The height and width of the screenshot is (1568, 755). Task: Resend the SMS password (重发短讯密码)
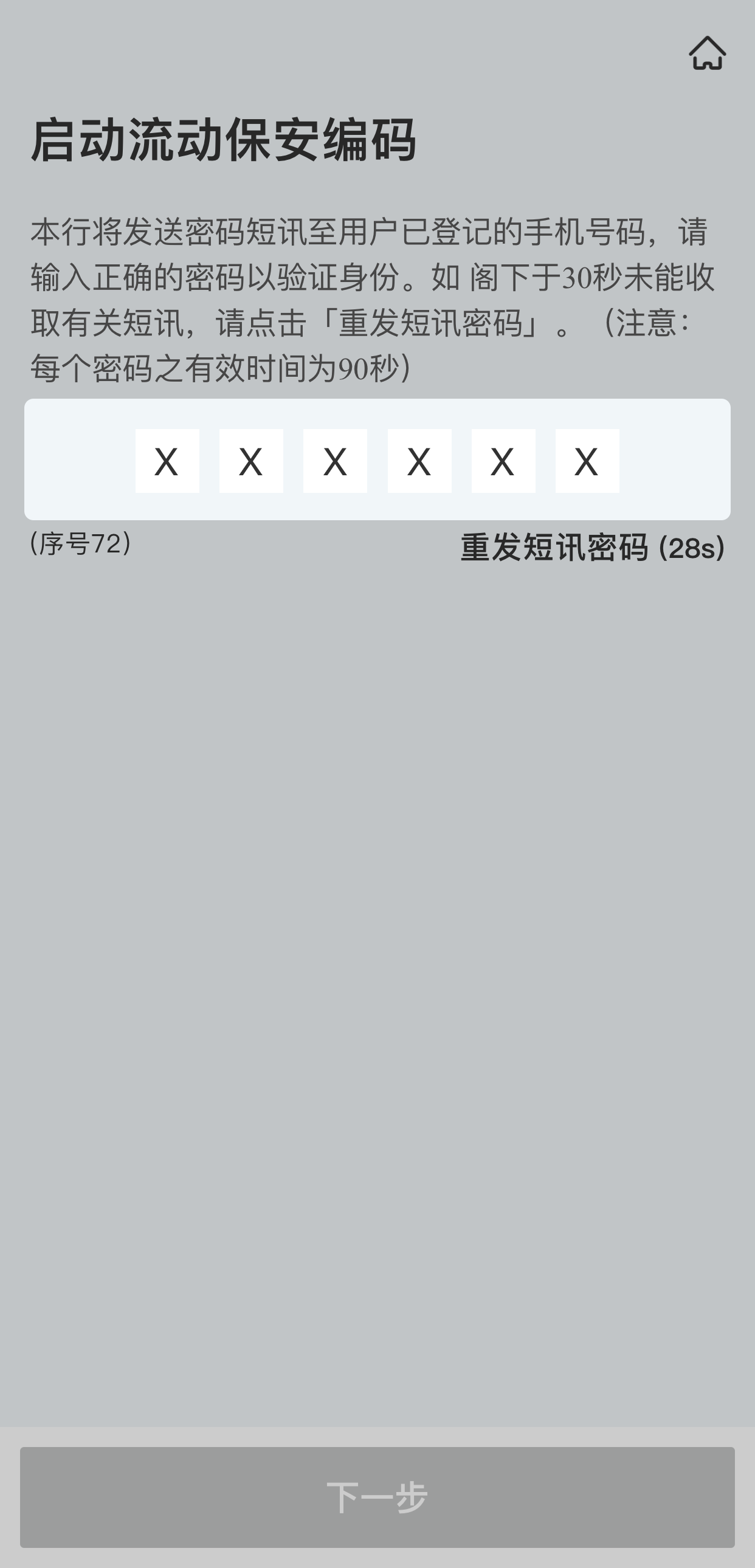592,547
